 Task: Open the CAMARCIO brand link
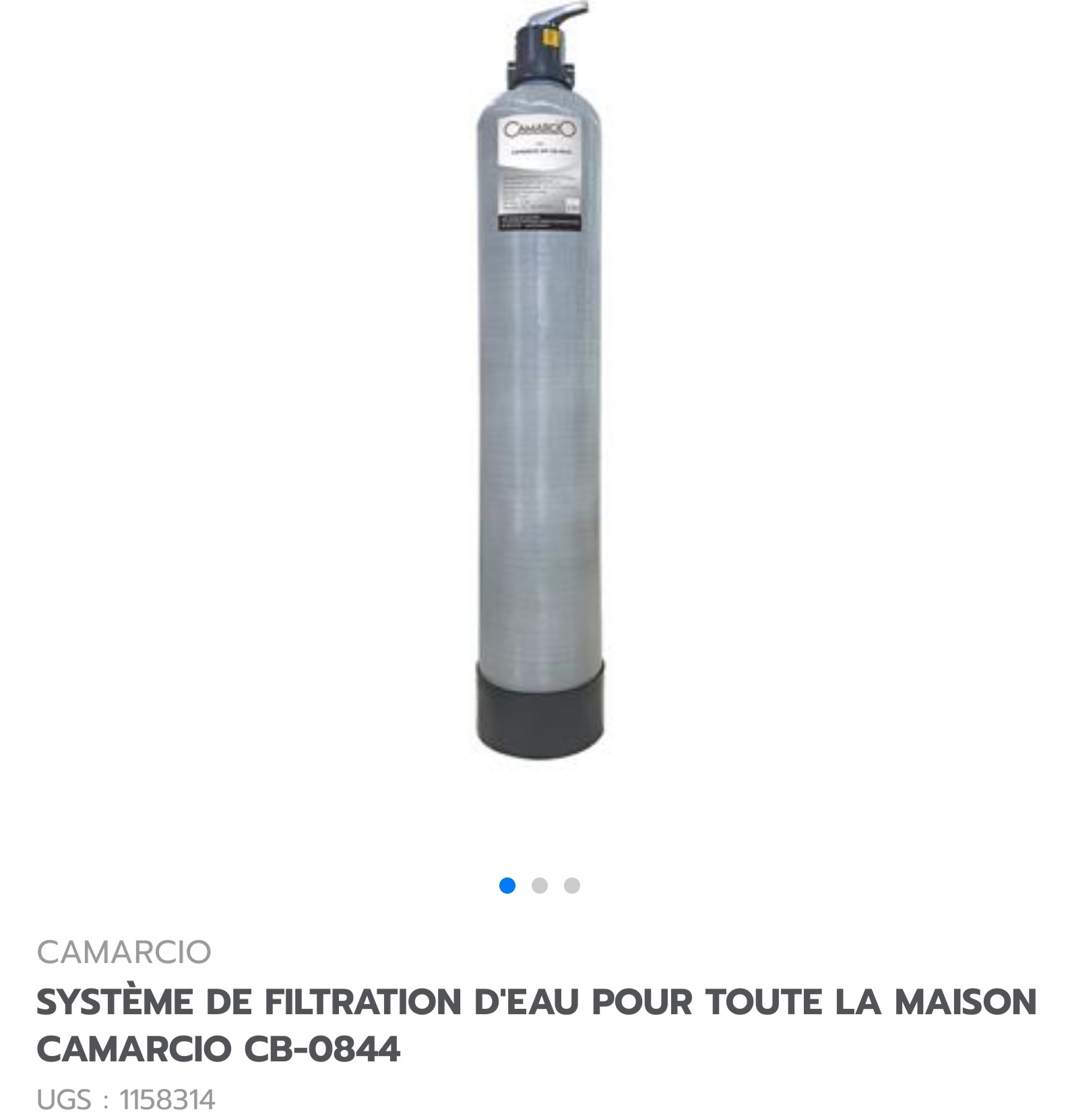124,952
